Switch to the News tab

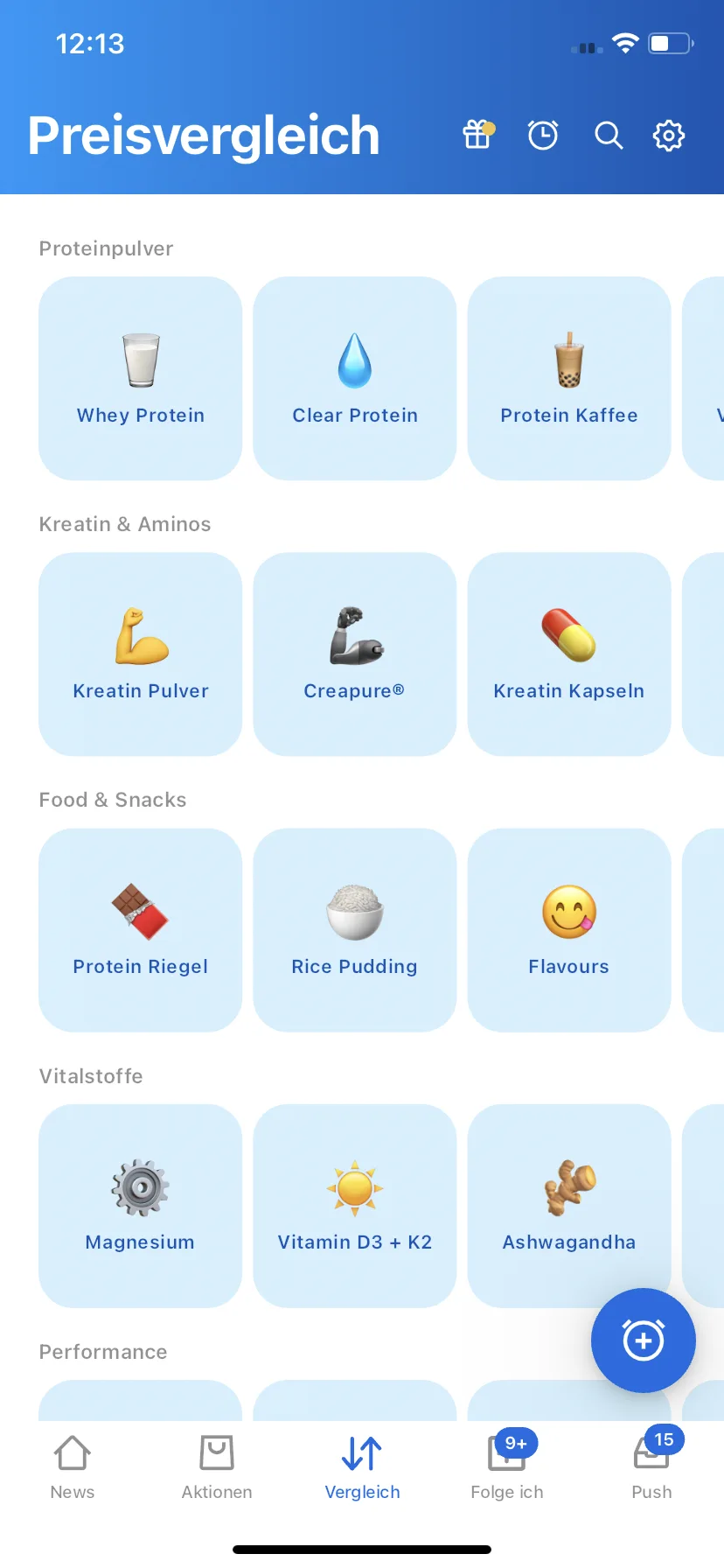point(73,1467)
